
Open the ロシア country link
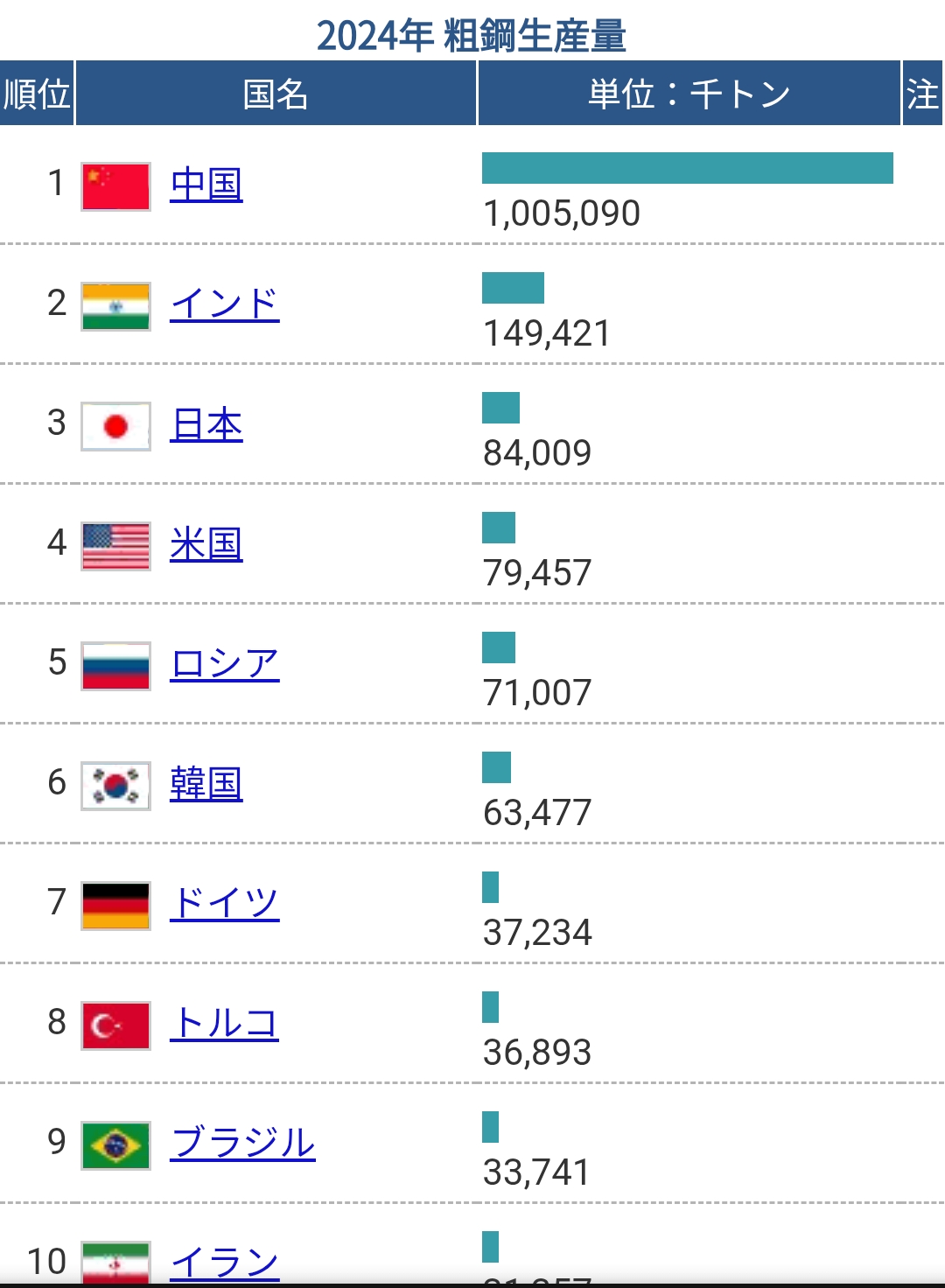[224, 664]
